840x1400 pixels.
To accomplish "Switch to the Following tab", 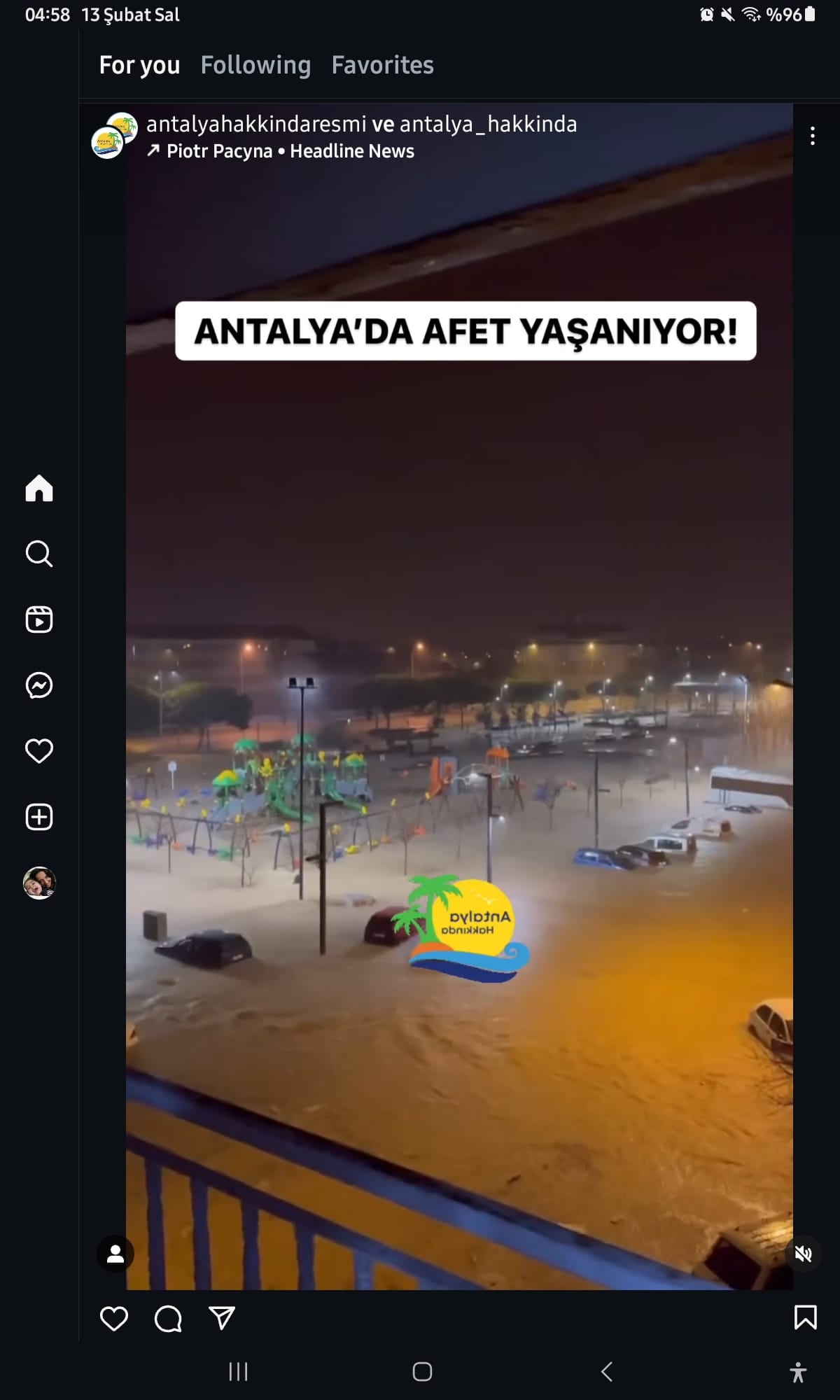I will coord(255,65).
